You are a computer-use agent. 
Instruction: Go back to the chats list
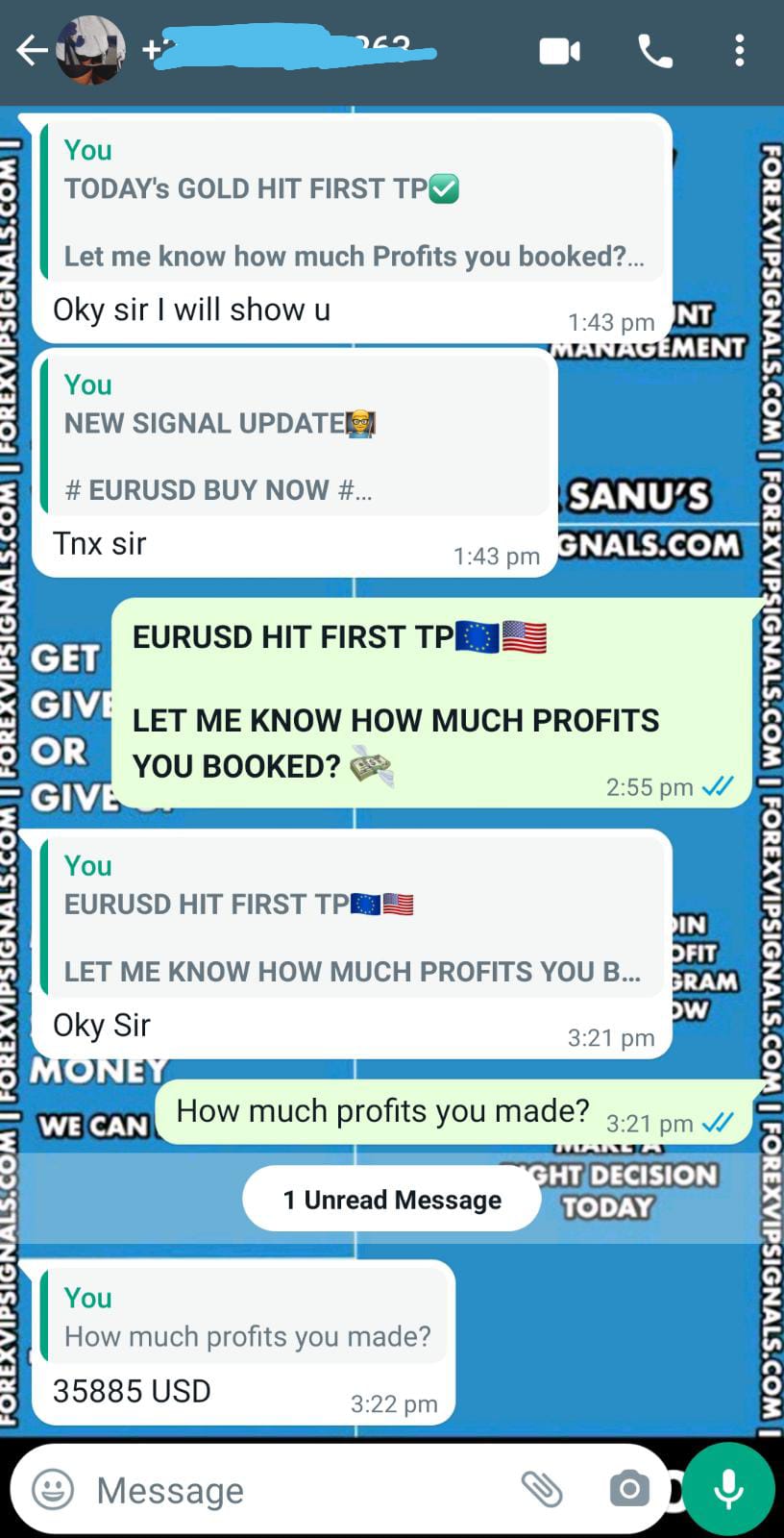[31, 51]
